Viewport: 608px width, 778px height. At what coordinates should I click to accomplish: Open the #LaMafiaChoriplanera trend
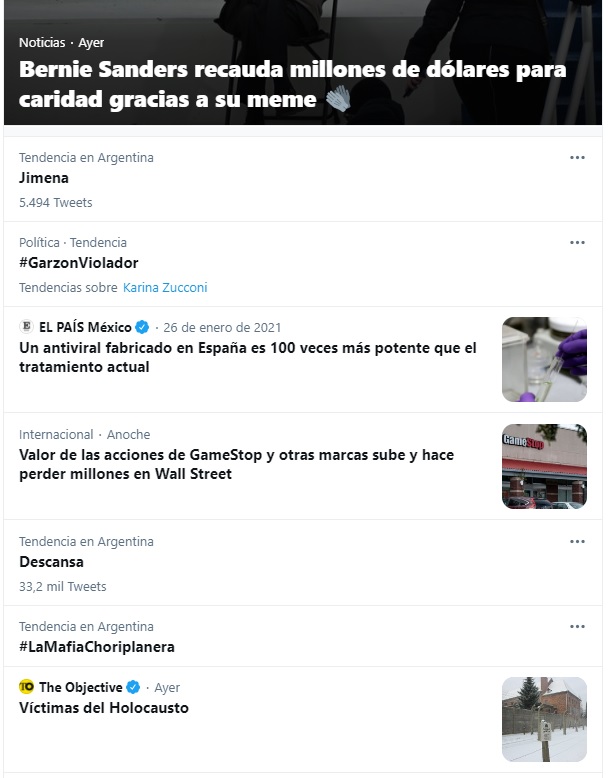97,647
